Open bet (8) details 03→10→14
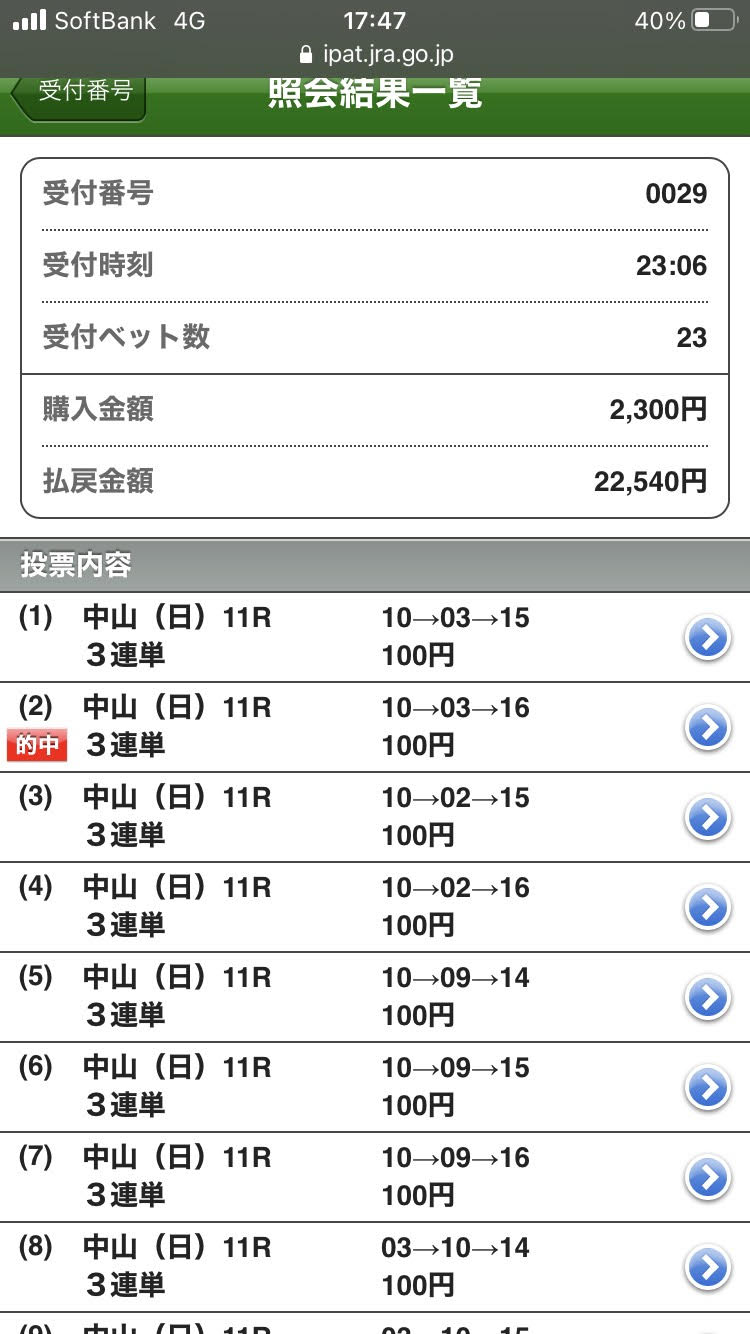750x1334 pixels. click(x=707, y=1268)
